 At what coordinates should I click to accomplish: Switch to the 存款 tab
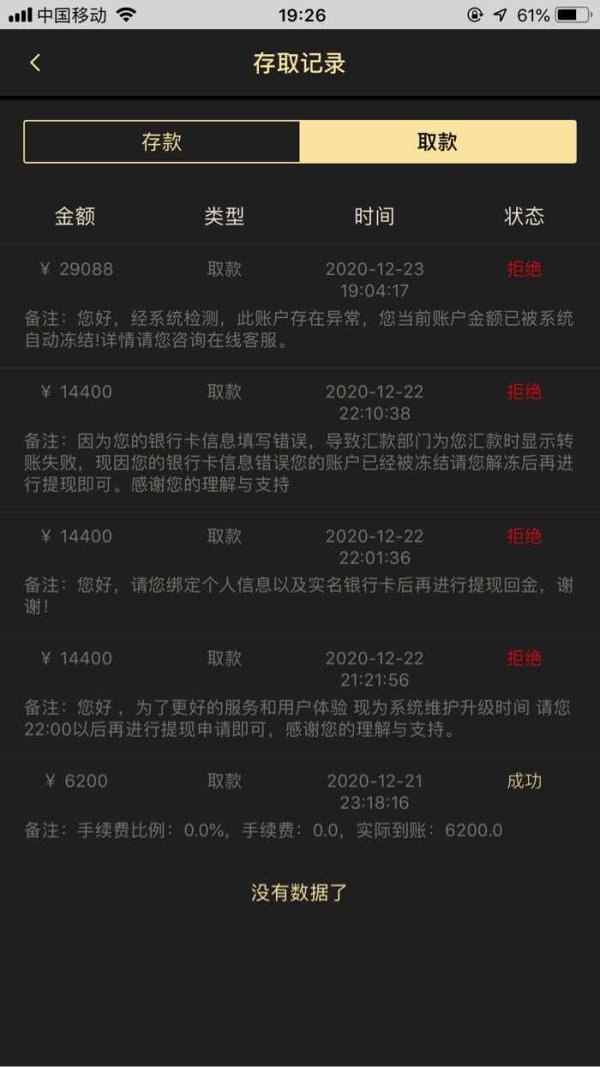coord(162,142)
